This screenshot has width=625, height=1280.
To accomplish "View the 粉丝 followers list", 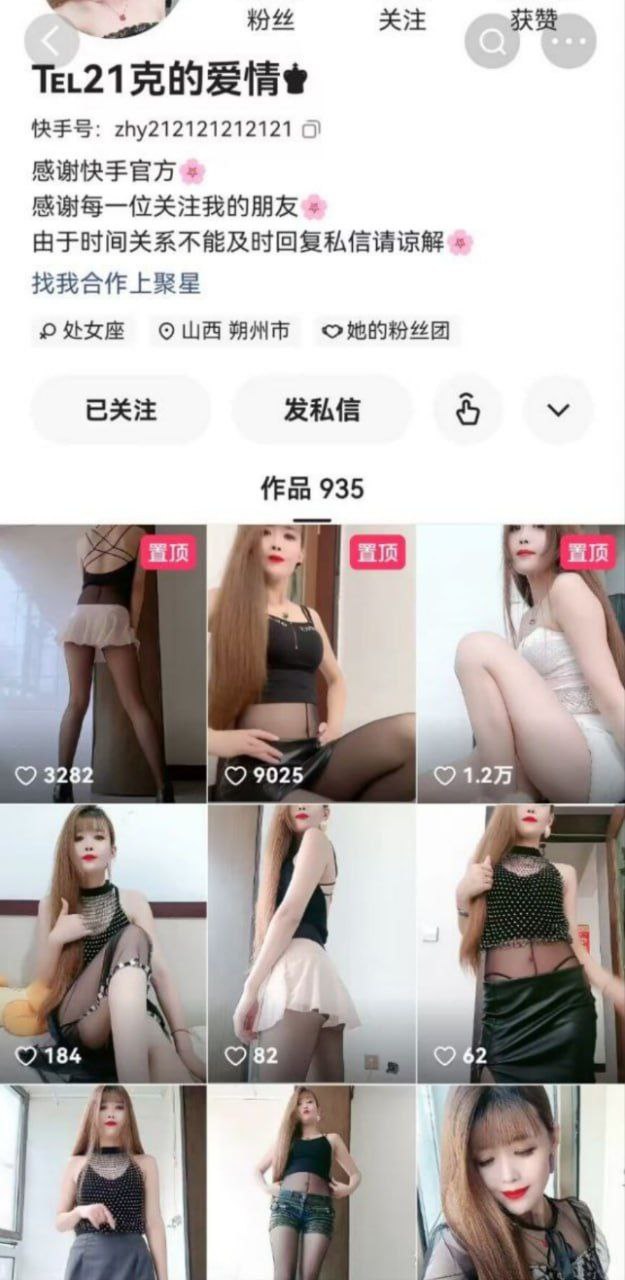I will [270, 20].
